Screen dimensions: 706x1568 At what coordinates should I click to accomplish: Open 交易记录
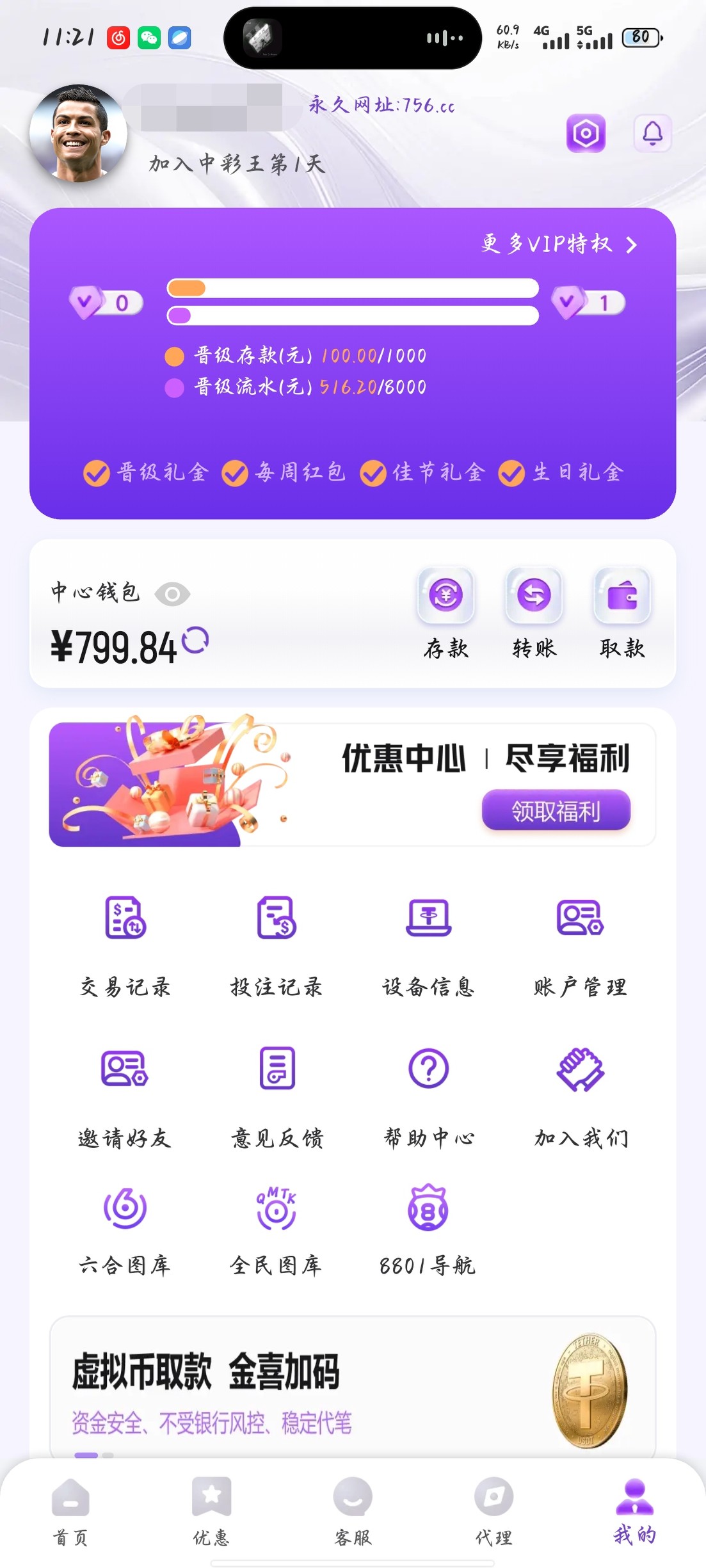click(125, 945)
